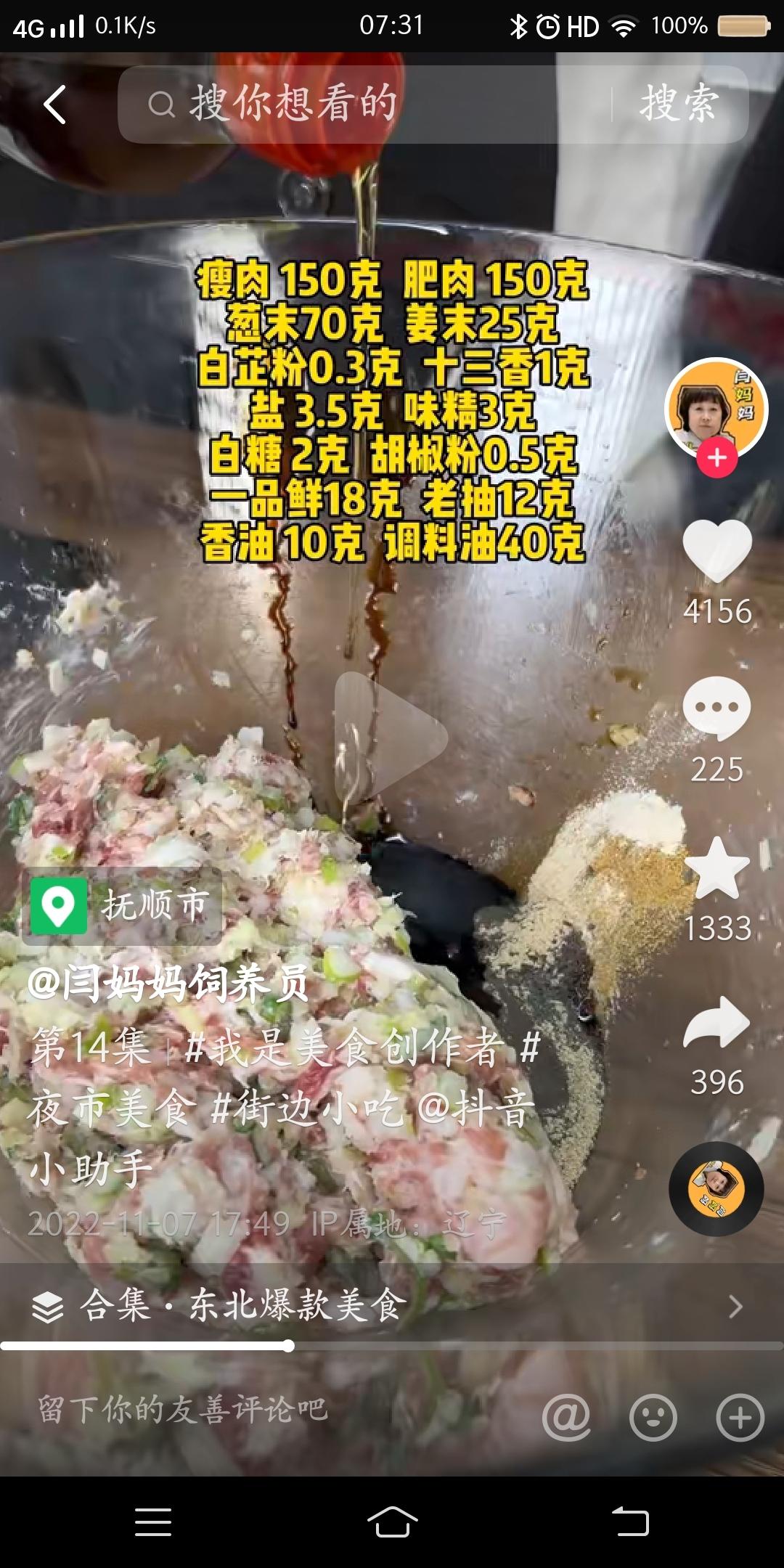Tap the 搜索 button
The width and height of the screenshot is (784, 1568).
pyautogui.click(x=679, y=105)
